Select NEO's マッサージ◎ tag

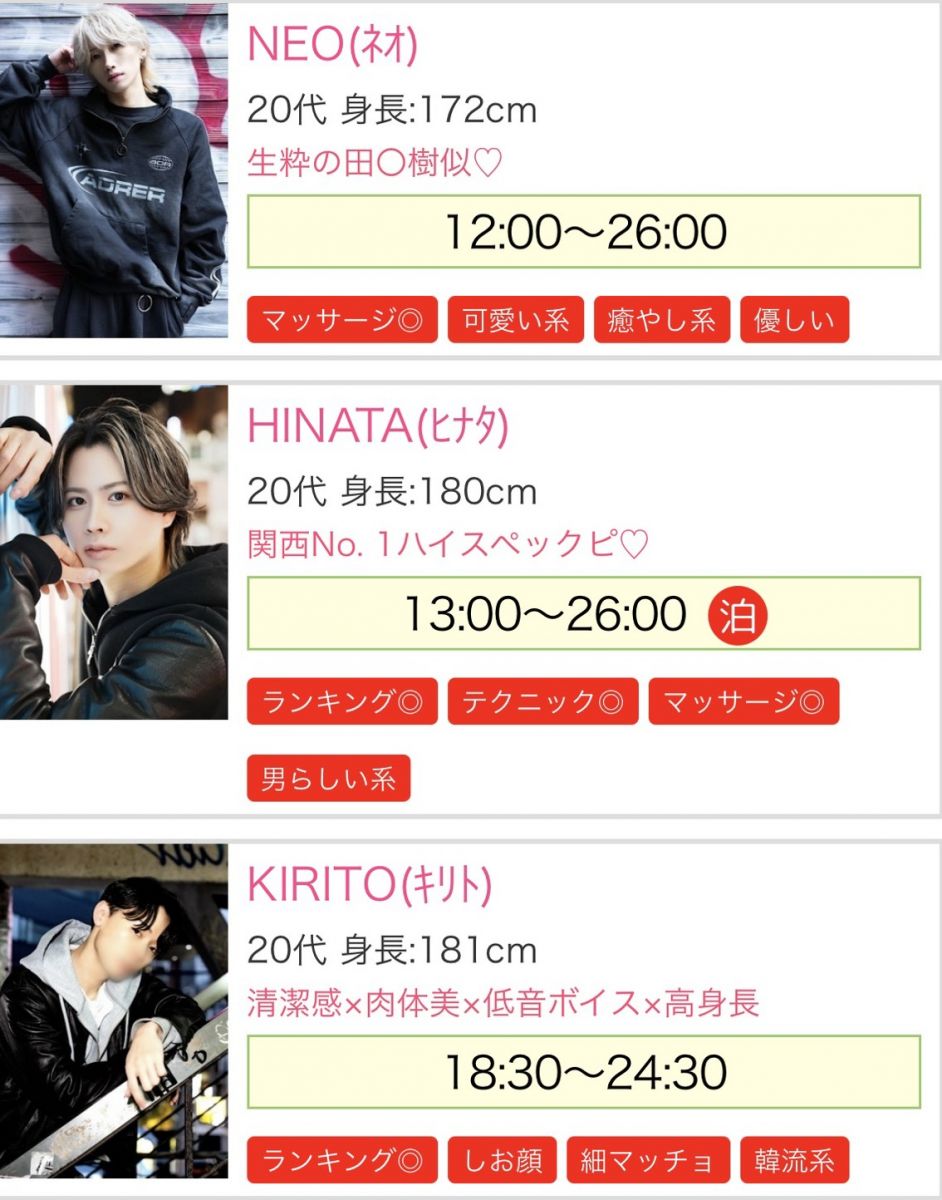pyautogui.click(x=342, y=320)
